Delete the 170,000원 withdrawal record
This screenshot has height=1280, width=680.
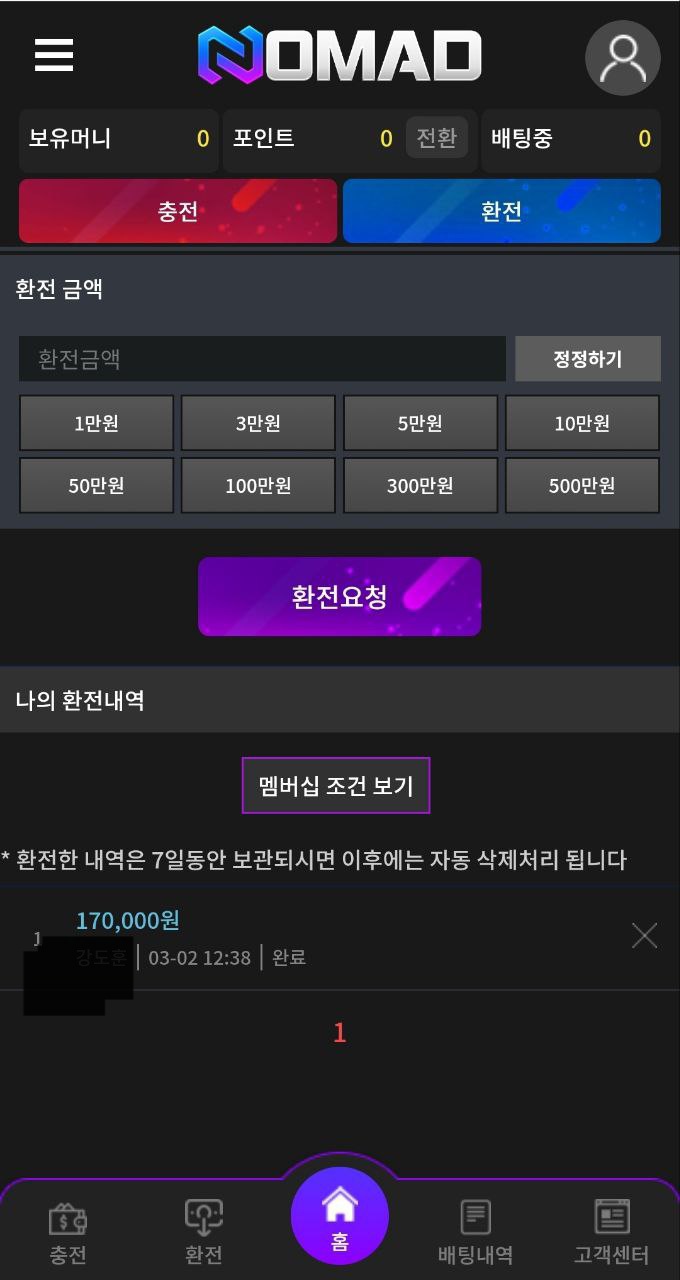tap(644, 936)
